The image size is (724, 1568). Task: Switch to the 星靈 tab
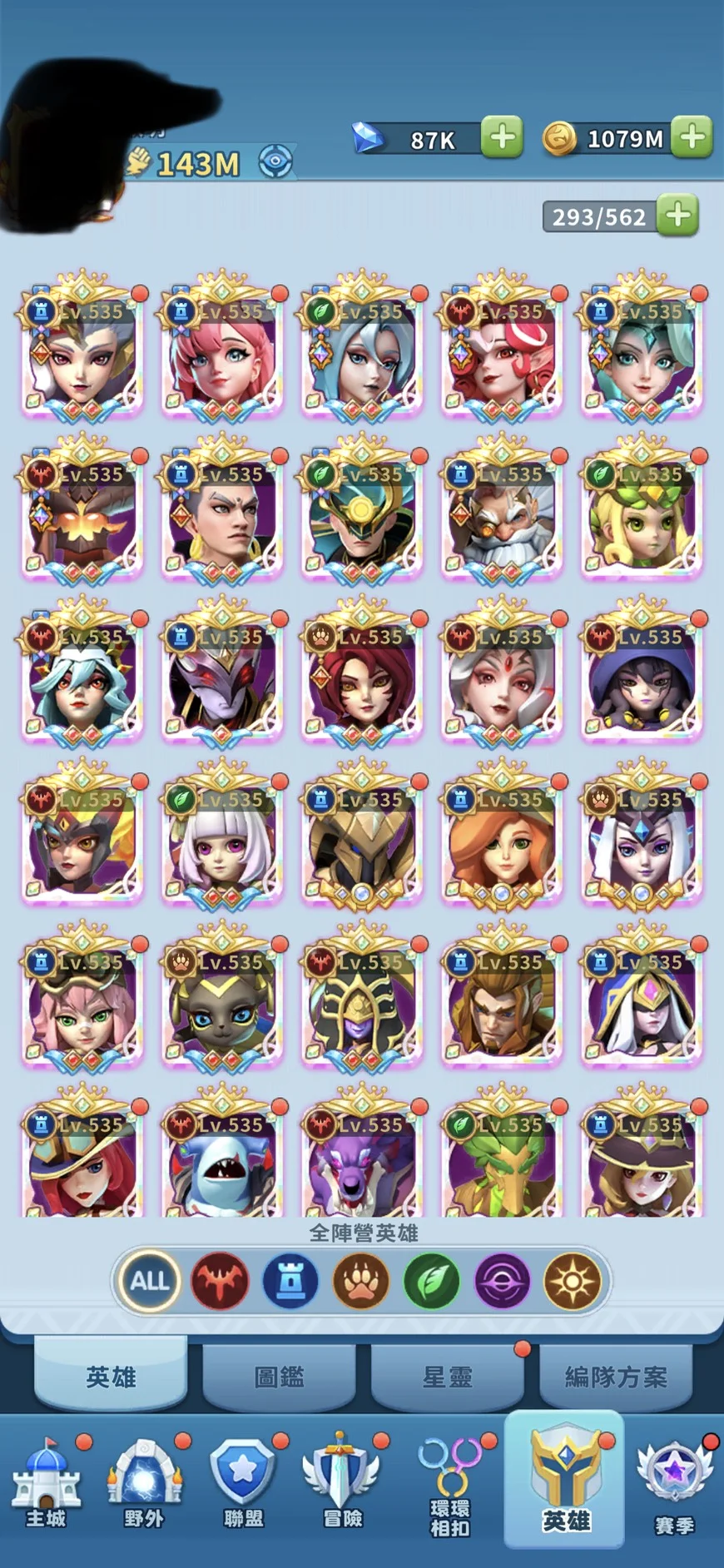click(x=448, y=1377)
